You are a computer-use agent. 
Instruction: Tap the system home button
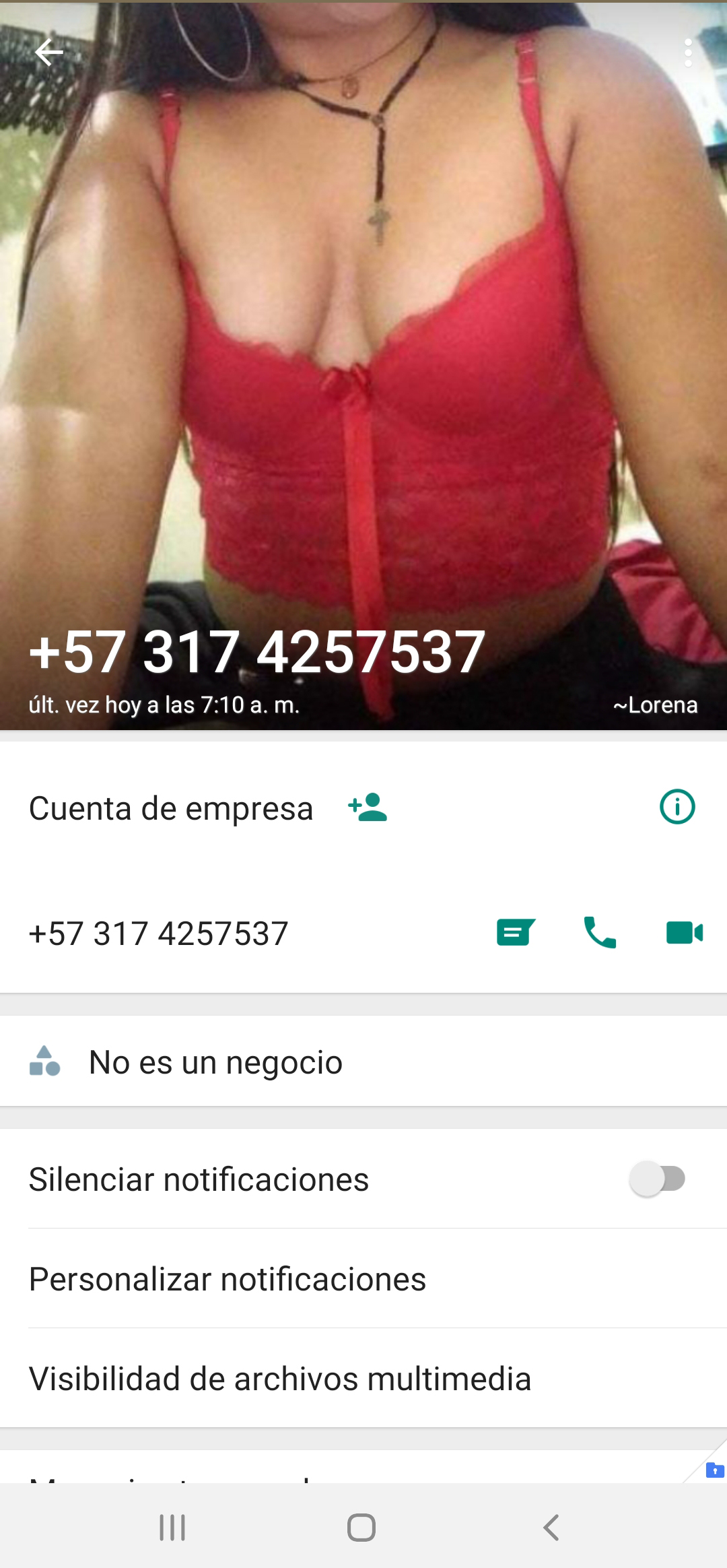click(x=361, y=1528)
